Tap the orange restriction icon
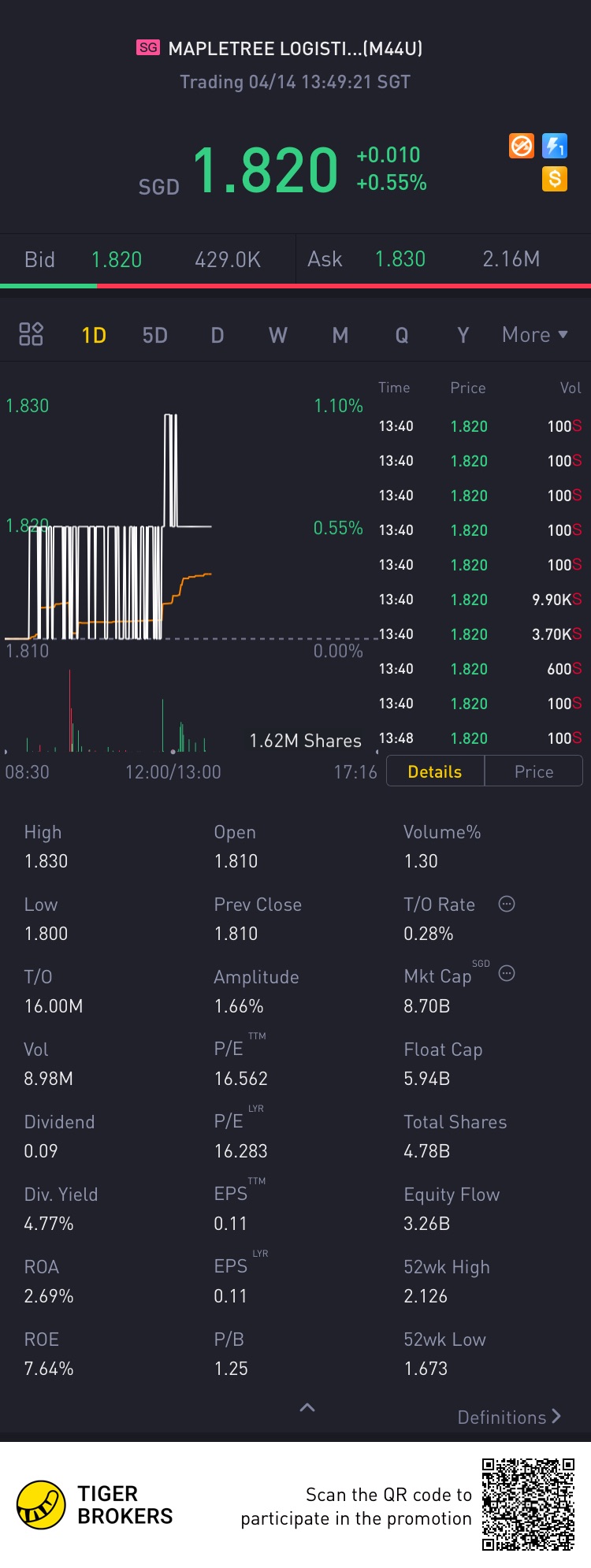 point(522,146)
